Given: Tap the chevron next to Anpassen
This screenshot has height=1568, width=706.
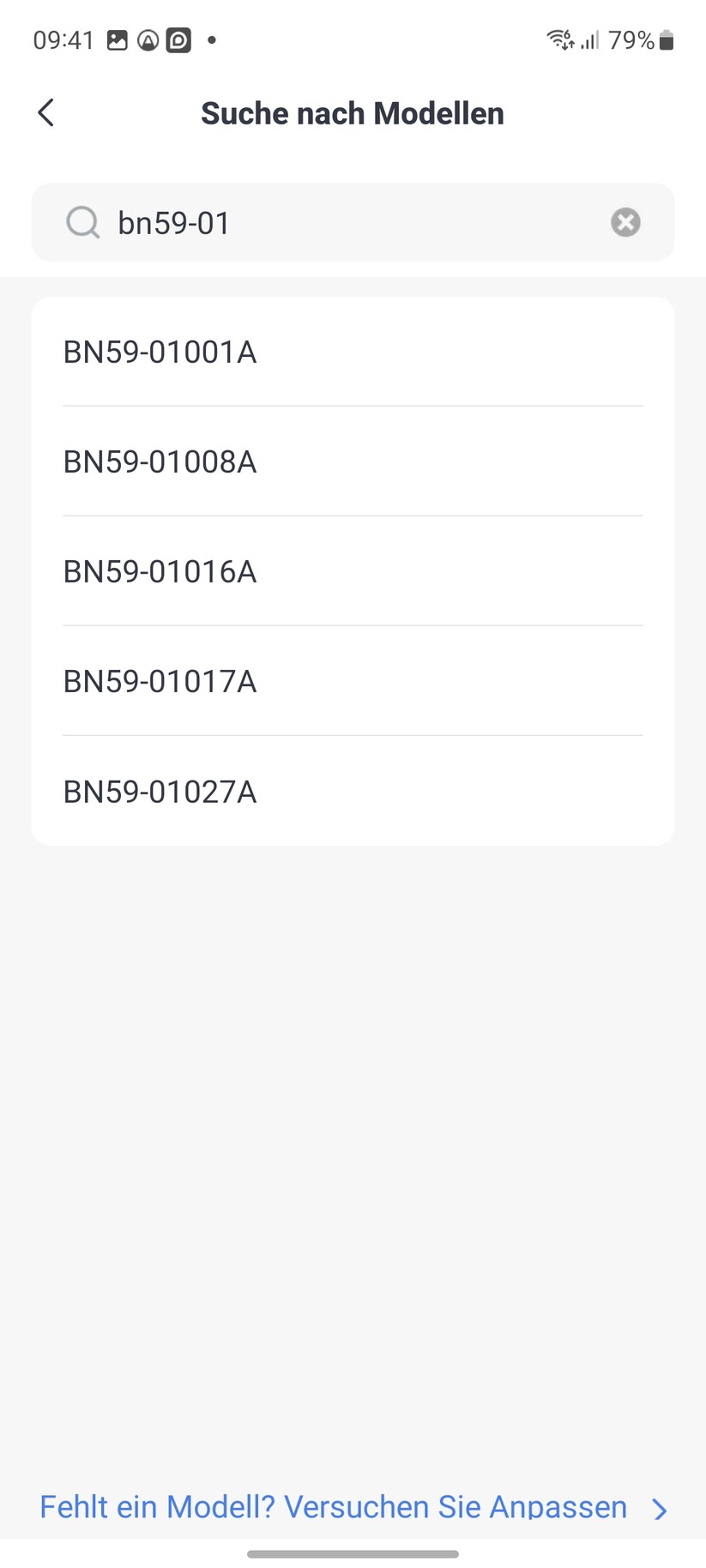Looking at the screenshot, I should [659, 1508].
